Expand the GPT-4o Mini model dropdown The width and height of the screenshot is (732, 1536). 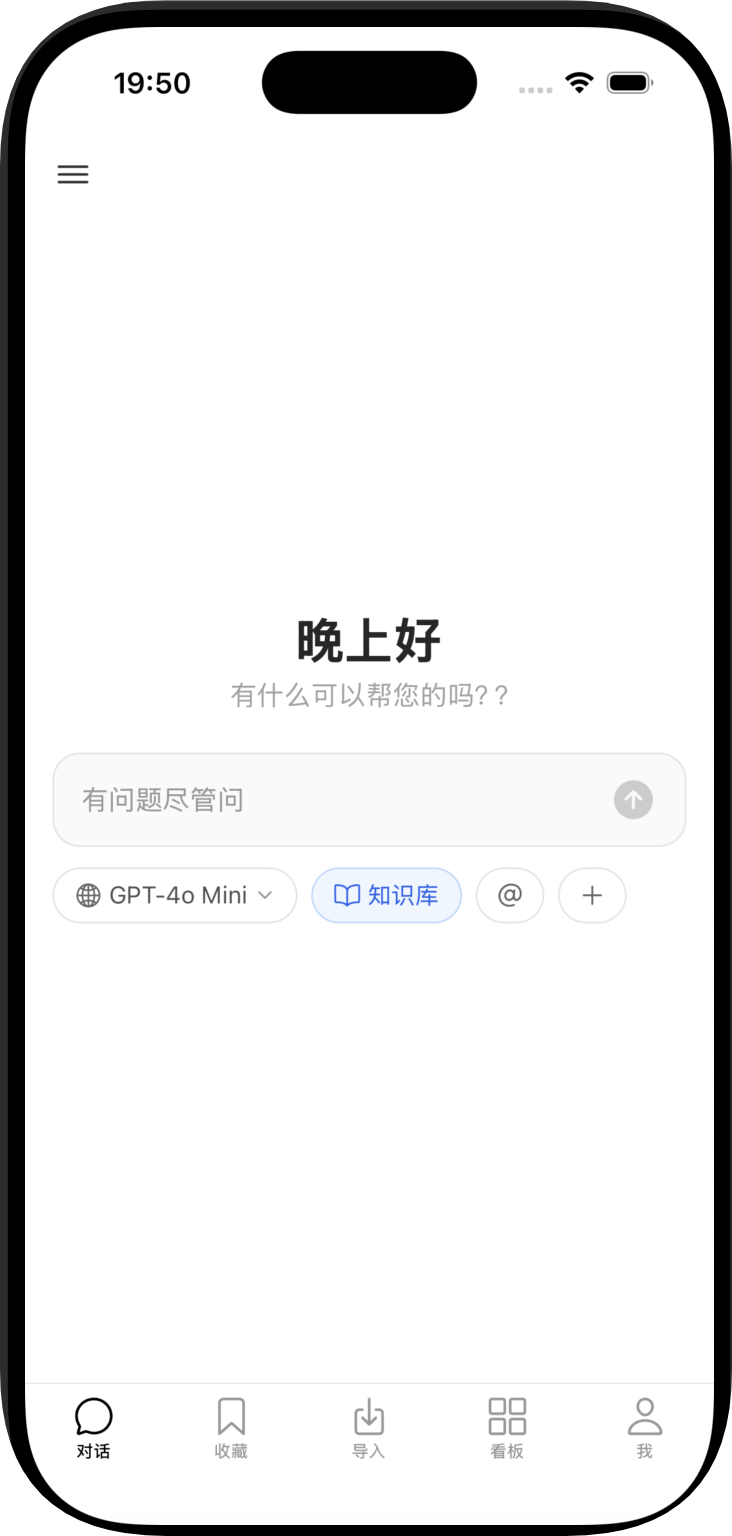[x=175, y=895]
